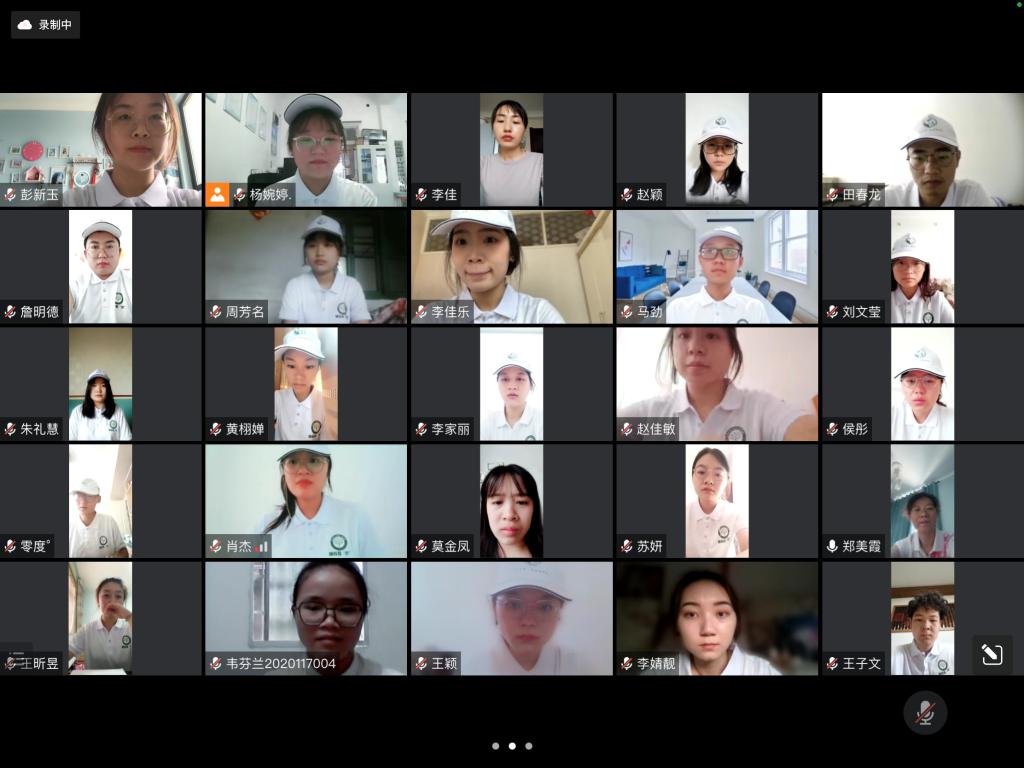Select 赵佳敏's video tile
Image resolution: width=1024 pixels, height=768 pixels.
coord(717,384)
